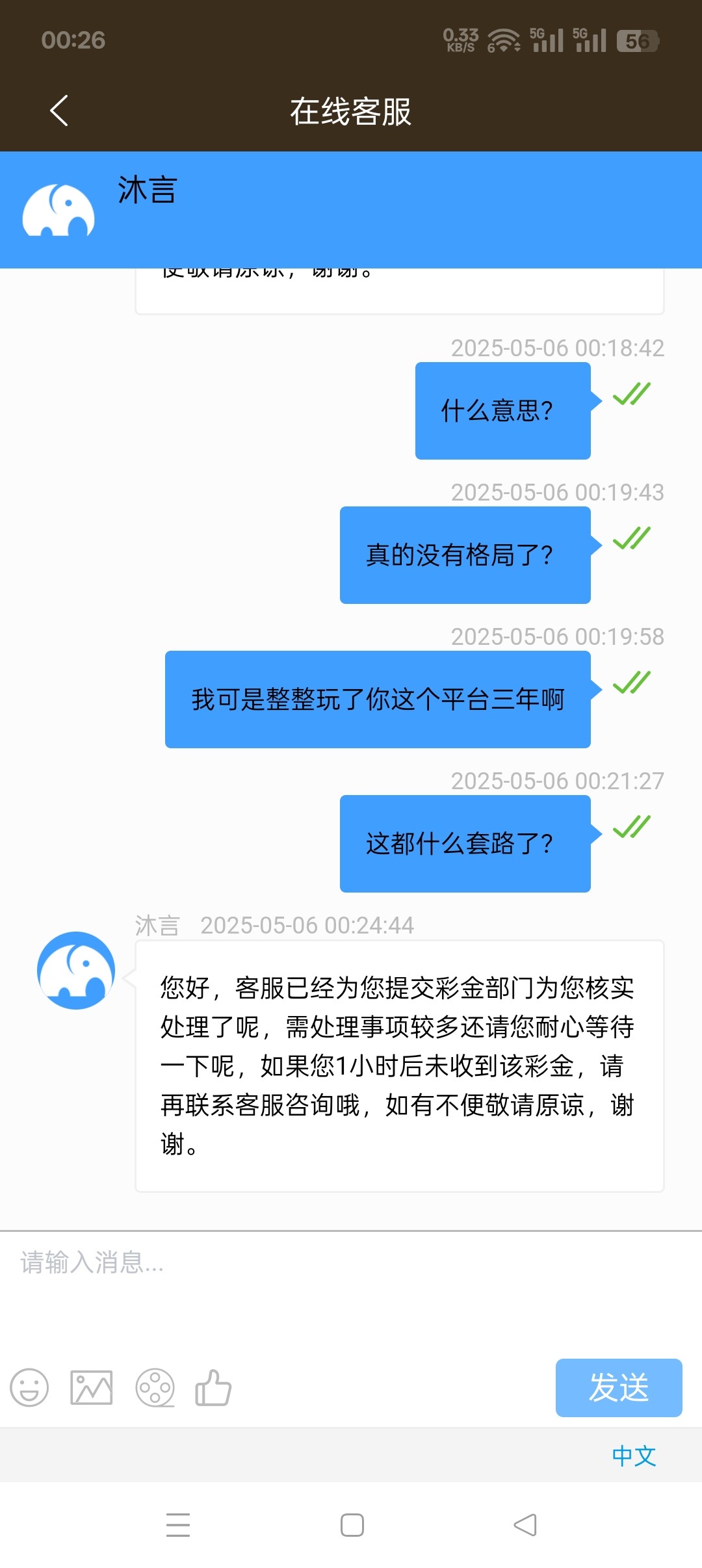The image size is (702, 1568).
Task: Open the emoji picker
Action: tap(29, 1387)
